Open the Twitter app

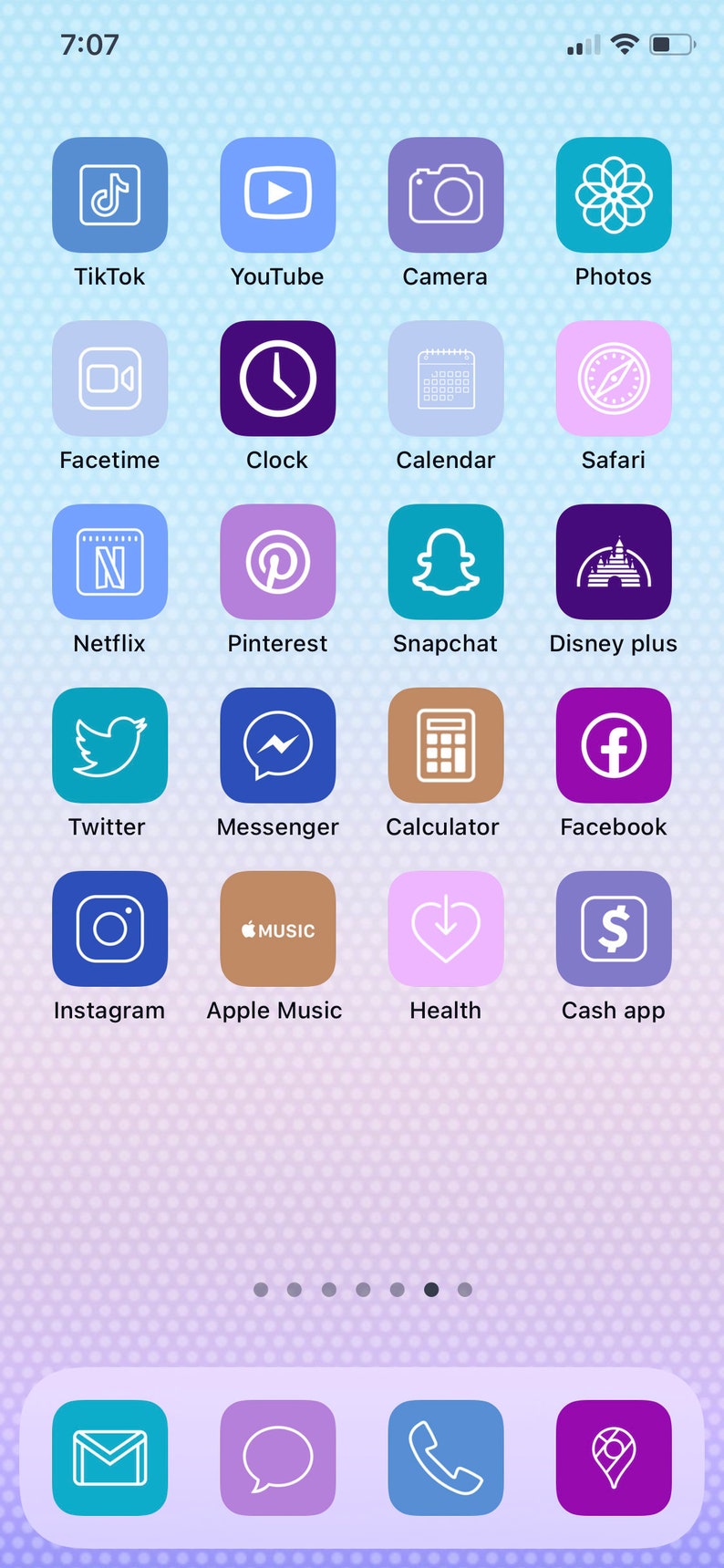click(x=109, y=744)
